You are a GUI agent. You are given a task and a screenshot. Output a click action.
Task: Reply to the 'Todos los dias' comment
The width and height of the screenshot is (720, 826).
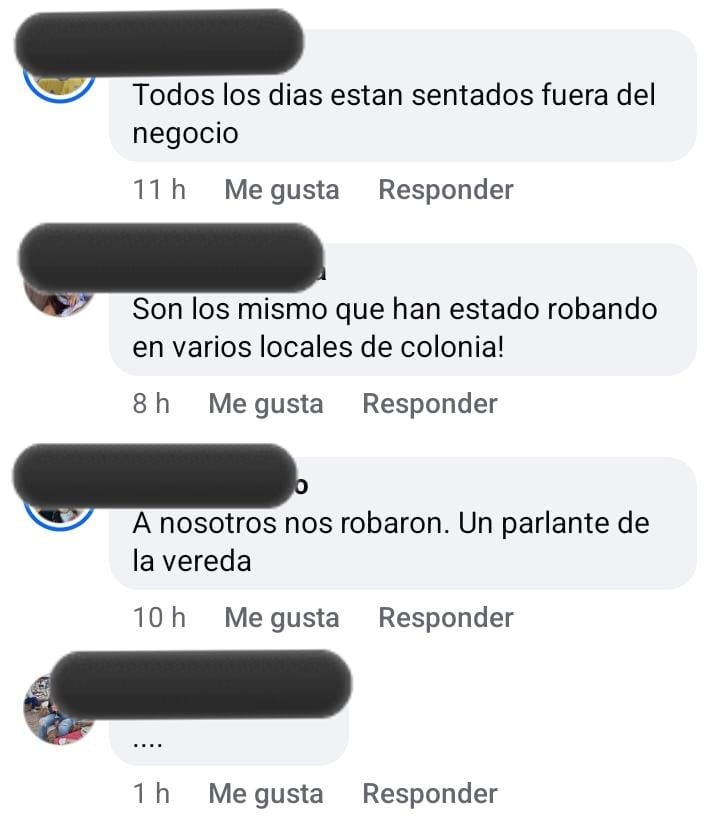click(445, 190)
